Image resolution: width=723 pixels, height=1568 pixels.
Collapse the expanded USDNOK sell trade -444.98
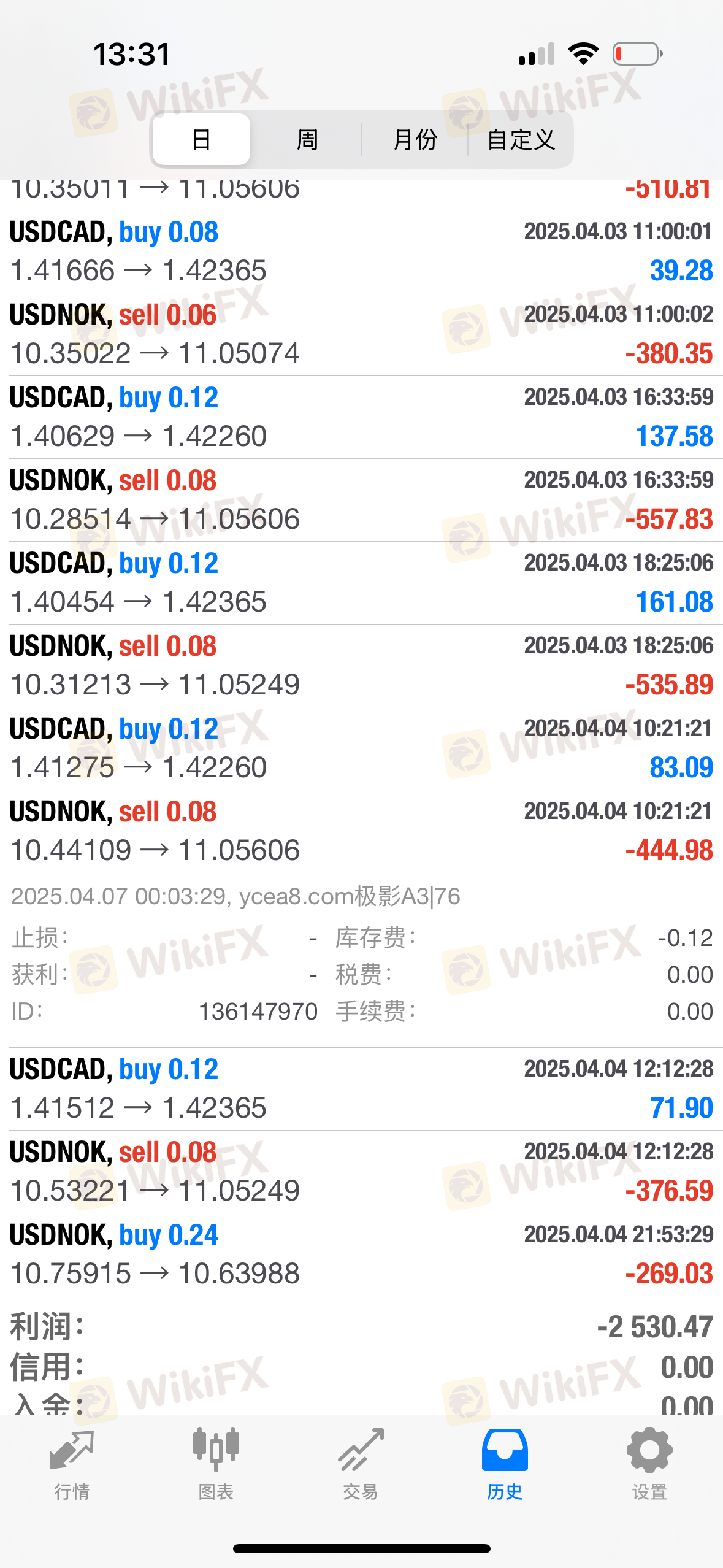(x=361, y=831)
